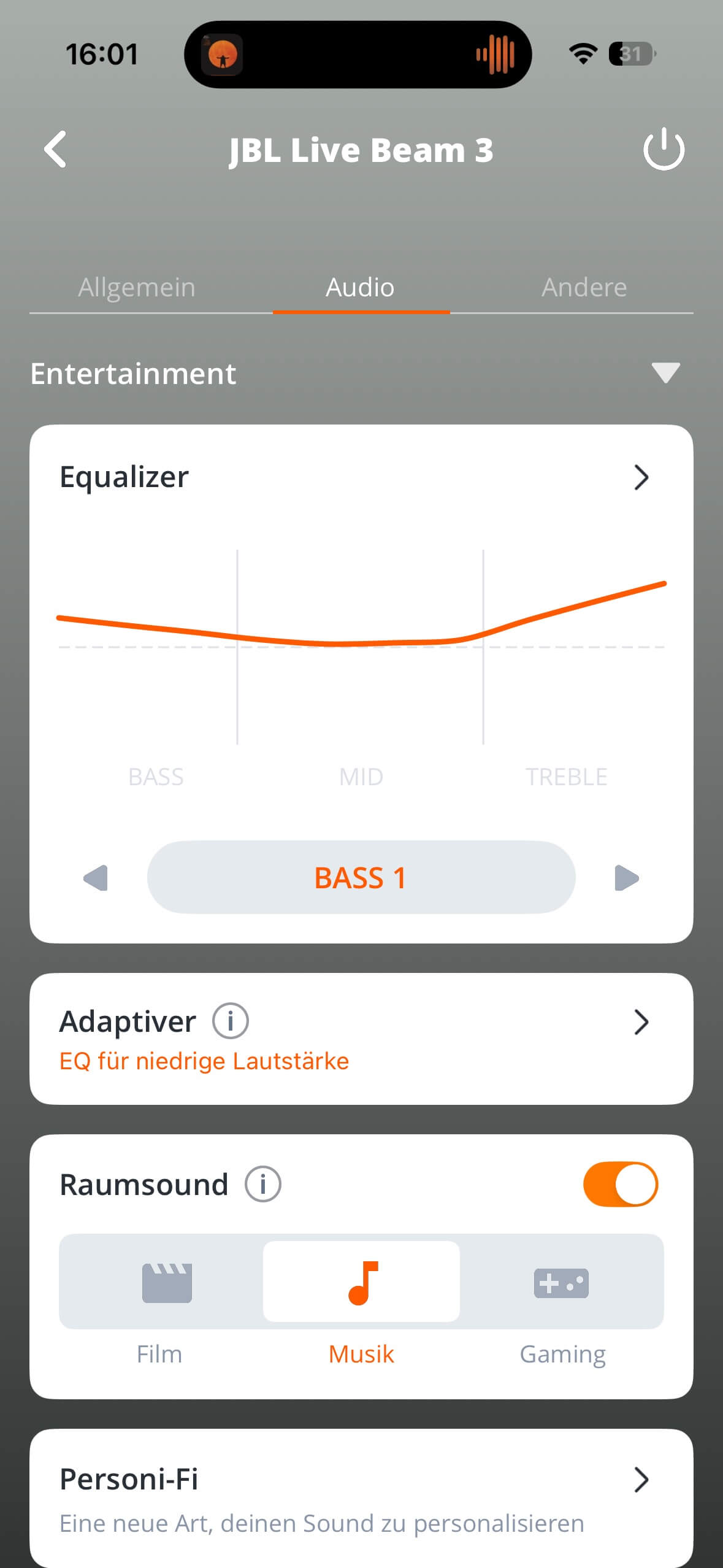Show info about Adaptiver EQ

tap(231, 1021)
